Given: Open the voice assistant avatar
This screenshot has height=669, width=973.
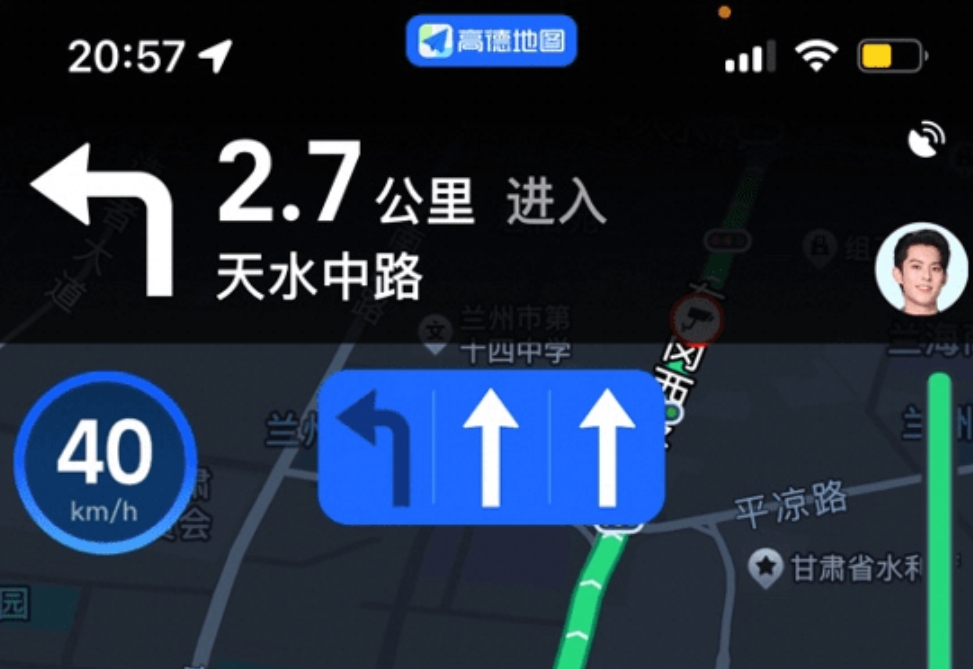Looking at the screenshot, I should 913,267.
